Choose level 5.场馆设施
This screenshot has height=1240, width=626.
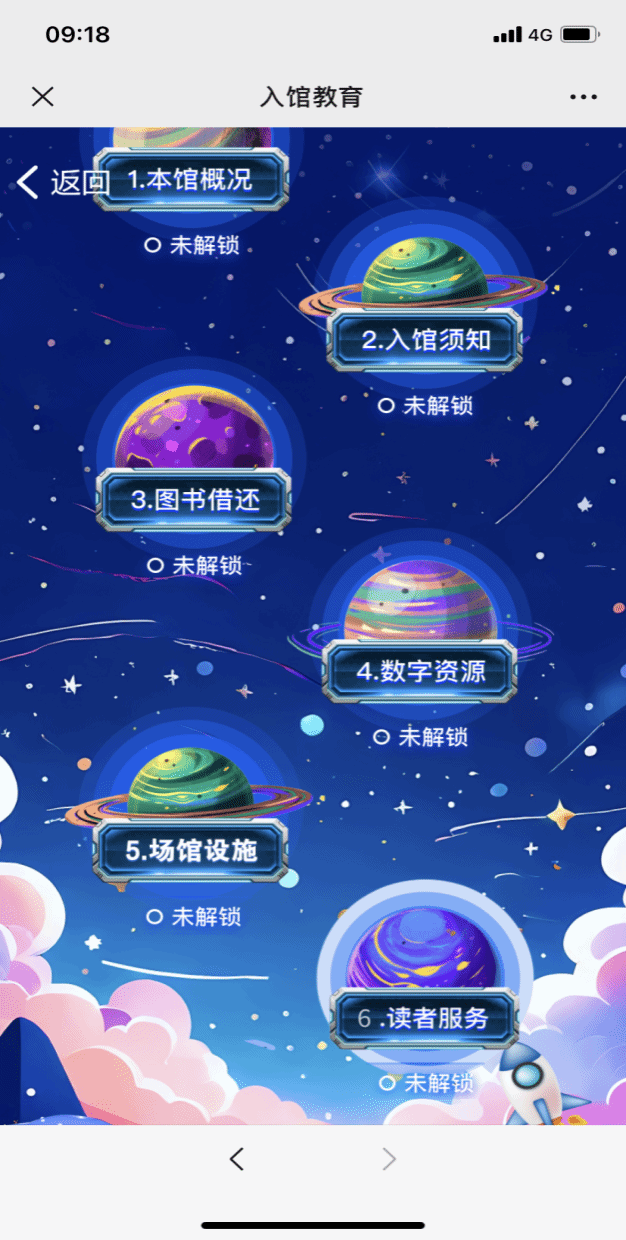coord(191,851)
